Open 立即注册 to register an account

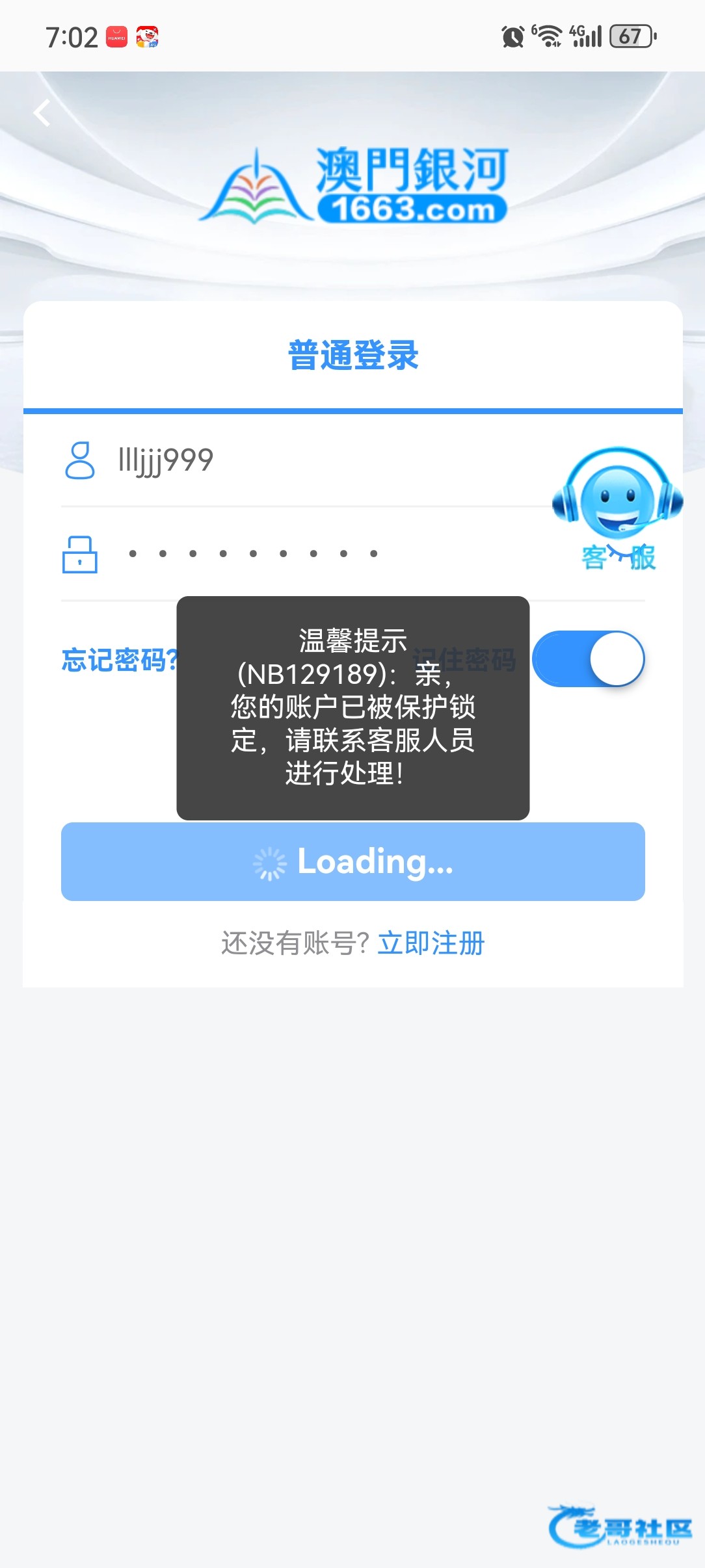pyautogui.click(x=431, y=943)
